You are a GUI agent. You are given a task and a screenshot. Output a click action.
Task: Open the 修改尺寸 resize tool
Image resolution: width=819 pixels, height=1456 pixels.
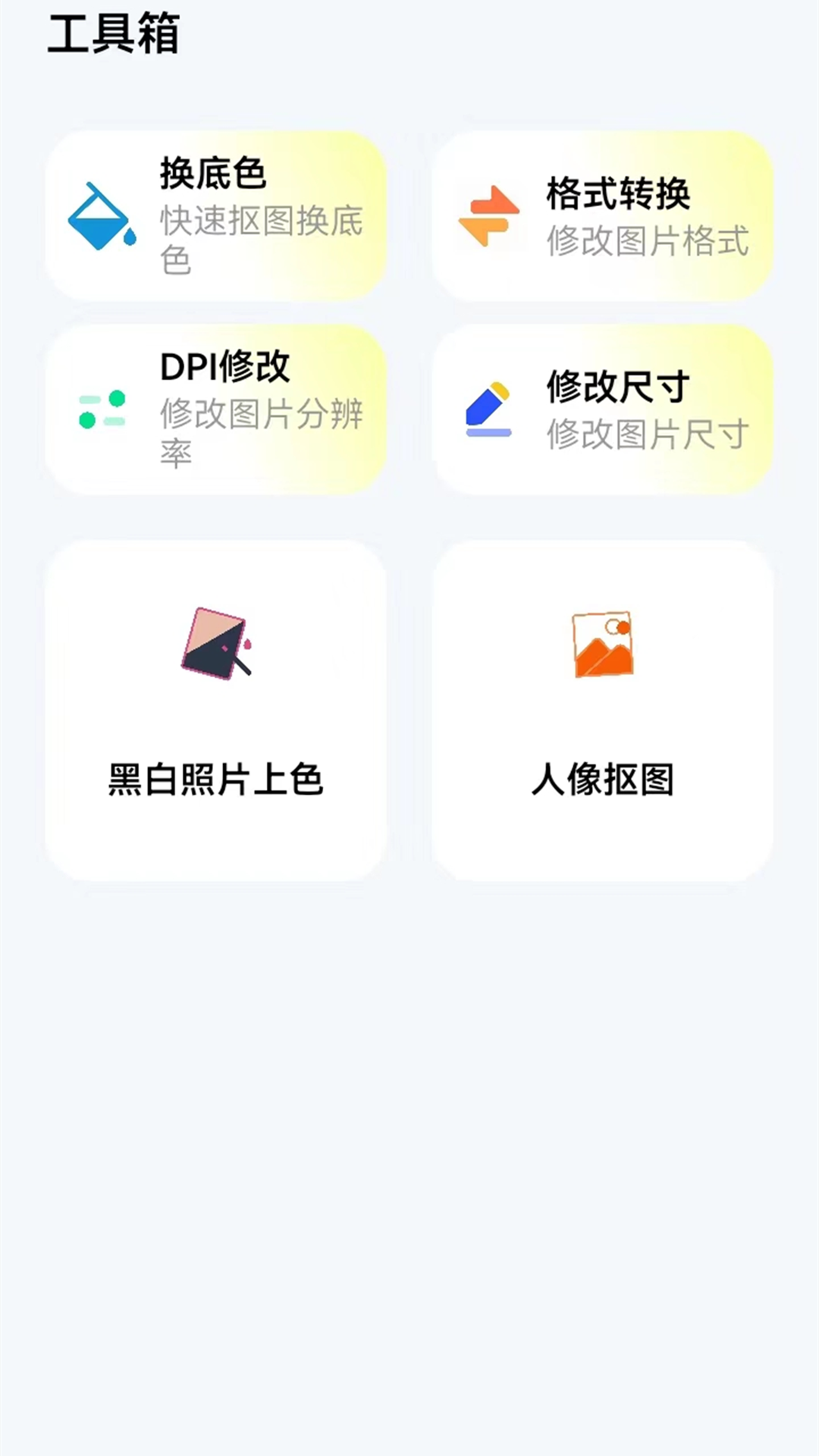603,409
